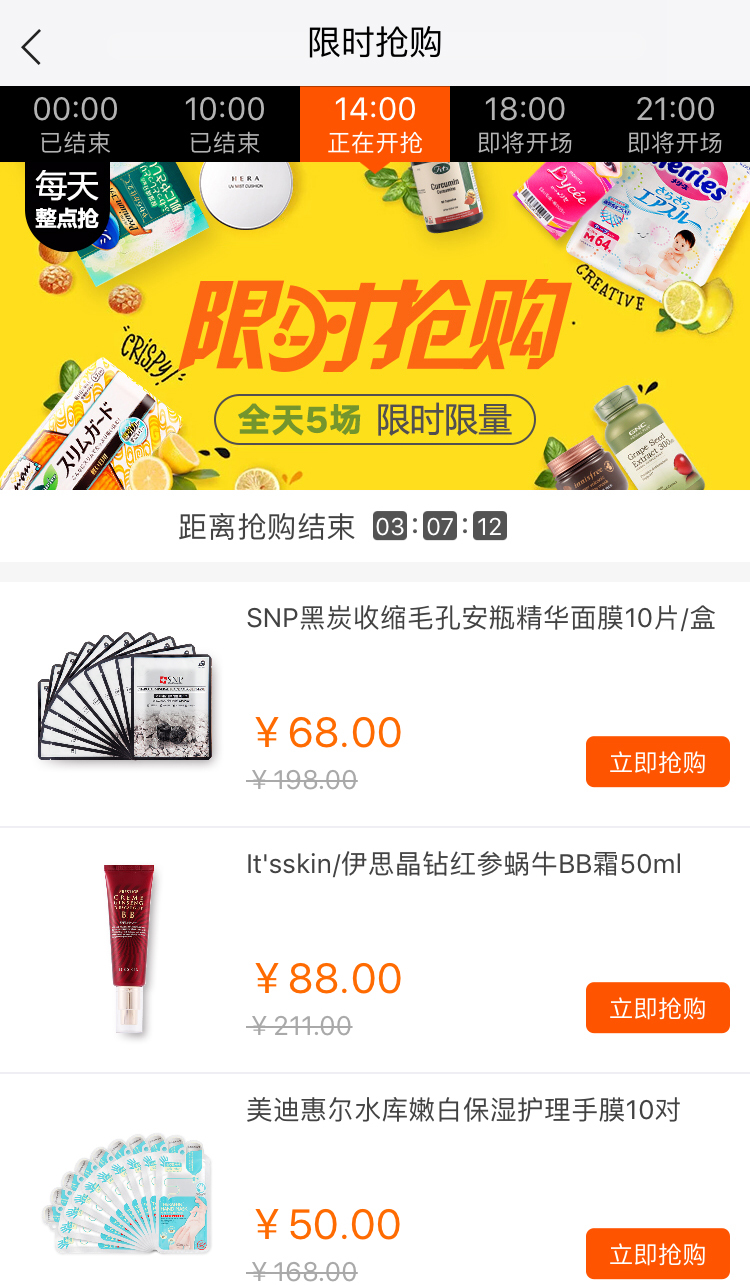The image size is (750, 1285).
Task: Tap 立即抢购 for SNP黑炭面膜
Action: pos(657,762)
